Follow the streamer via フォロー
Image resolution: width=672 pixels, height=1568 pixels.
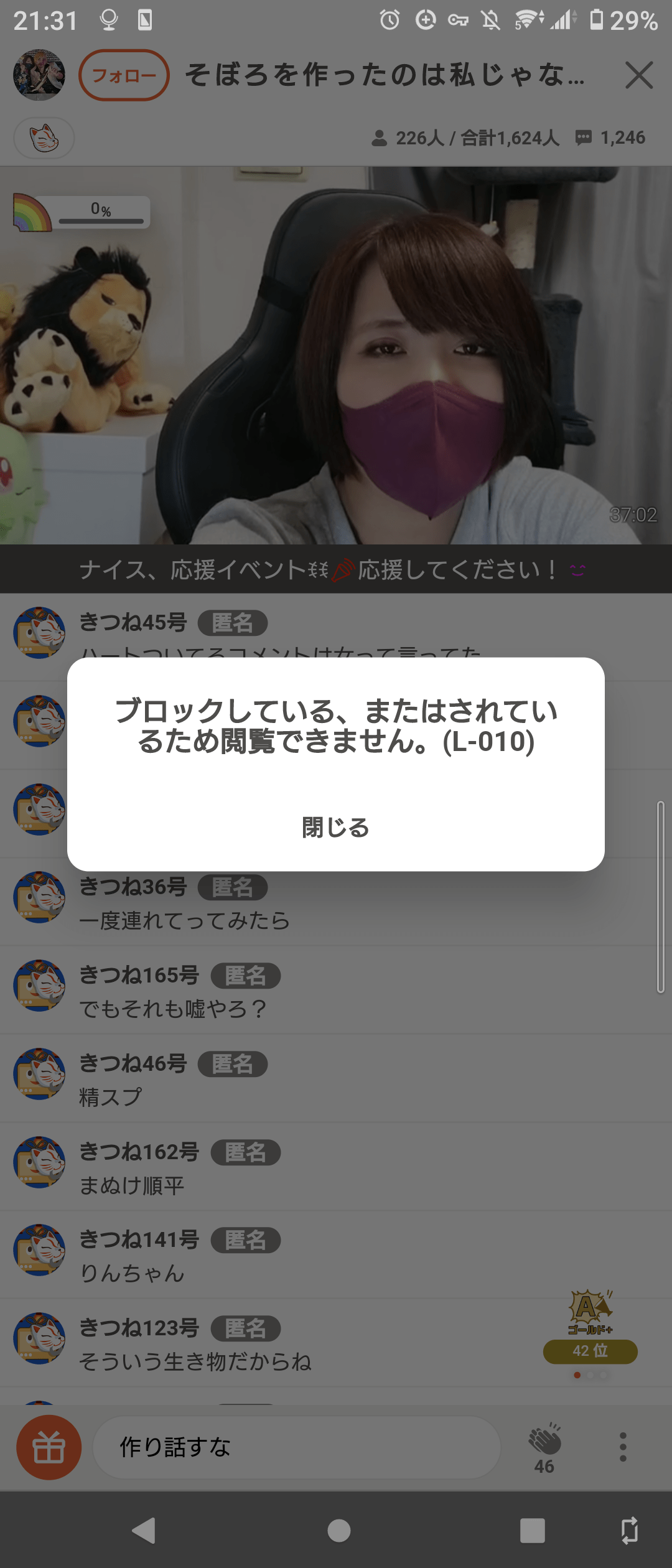click(124, 75)
